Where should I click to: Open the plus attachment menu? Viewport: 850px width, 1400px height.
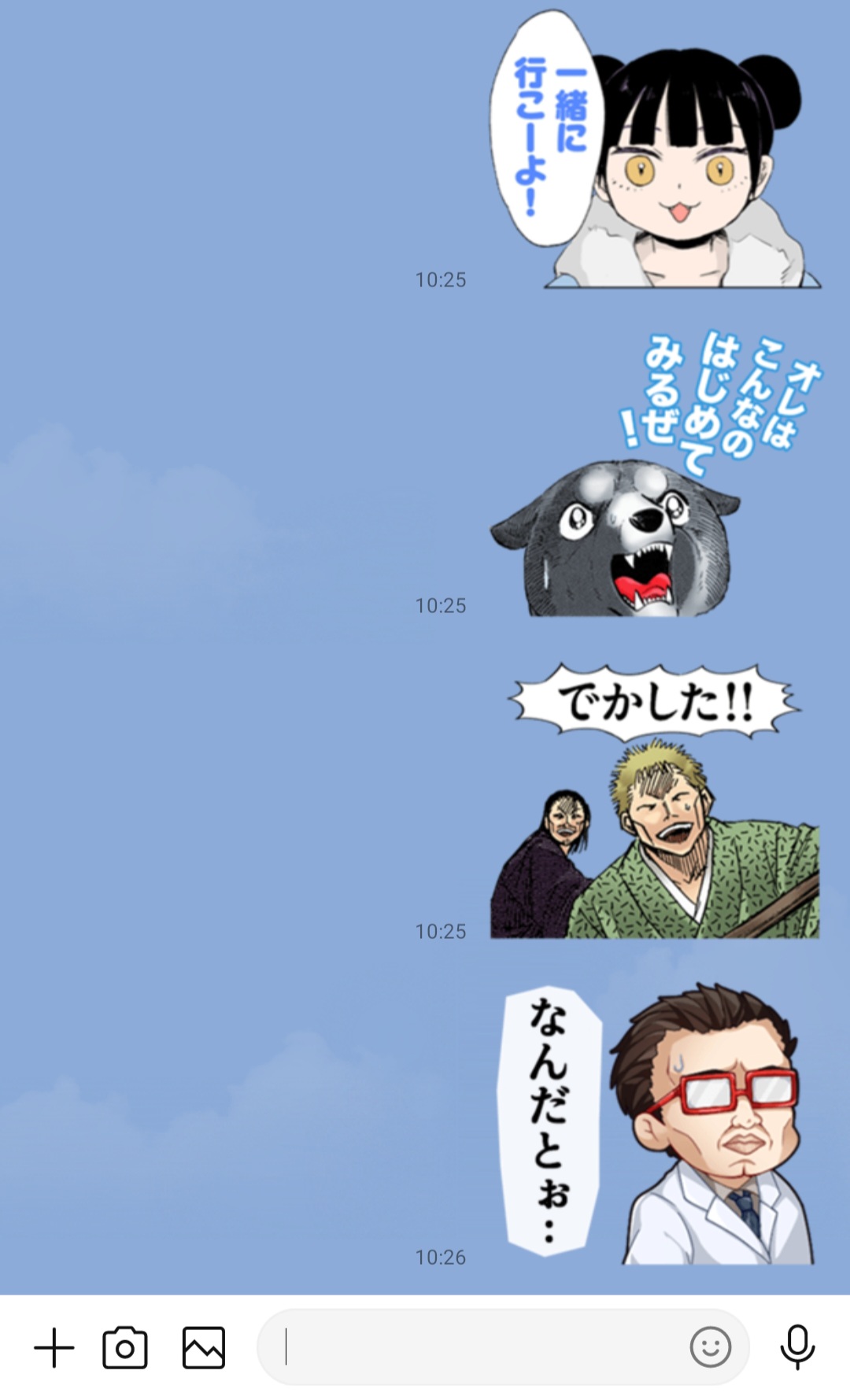54,1348
